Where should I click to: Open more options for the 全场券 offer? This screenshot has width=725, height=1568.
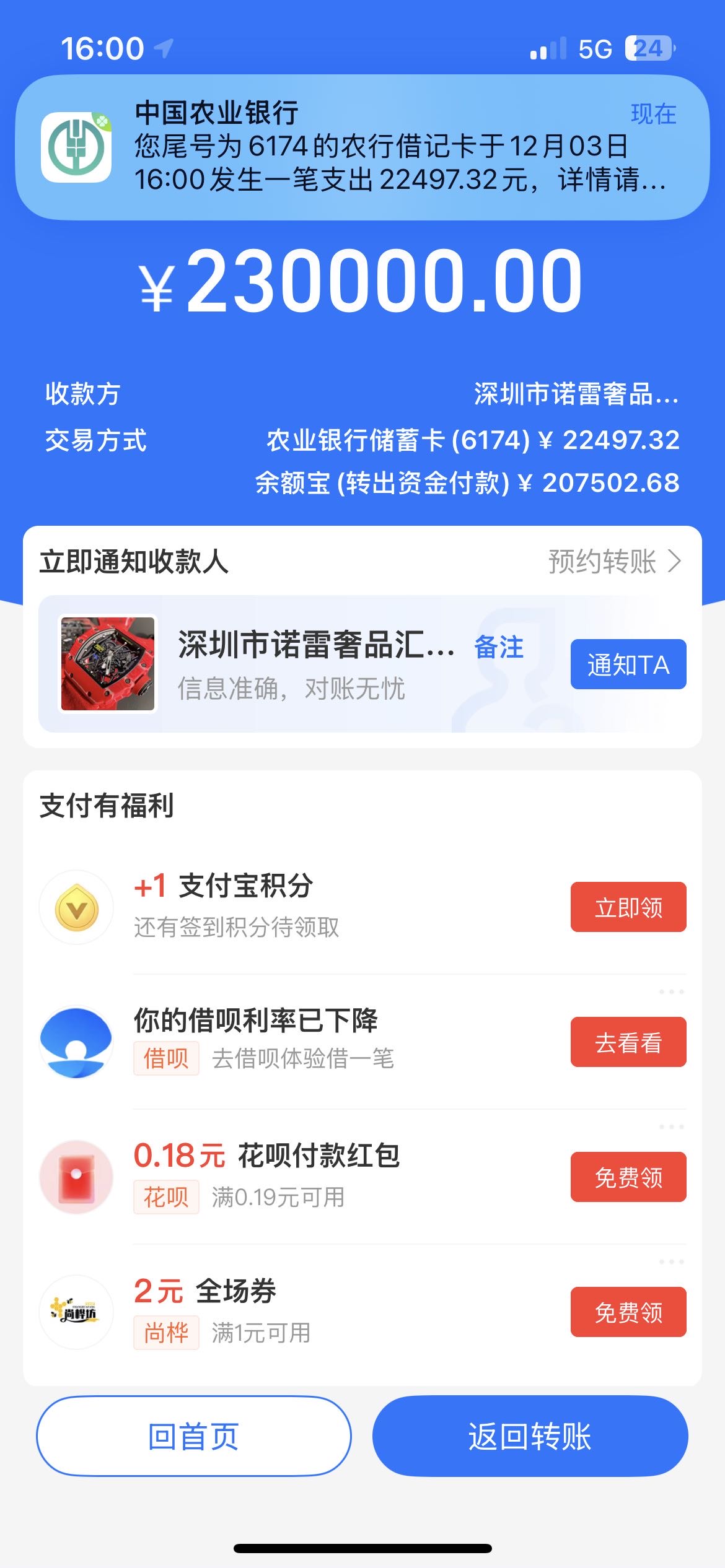click(671, 1262)
